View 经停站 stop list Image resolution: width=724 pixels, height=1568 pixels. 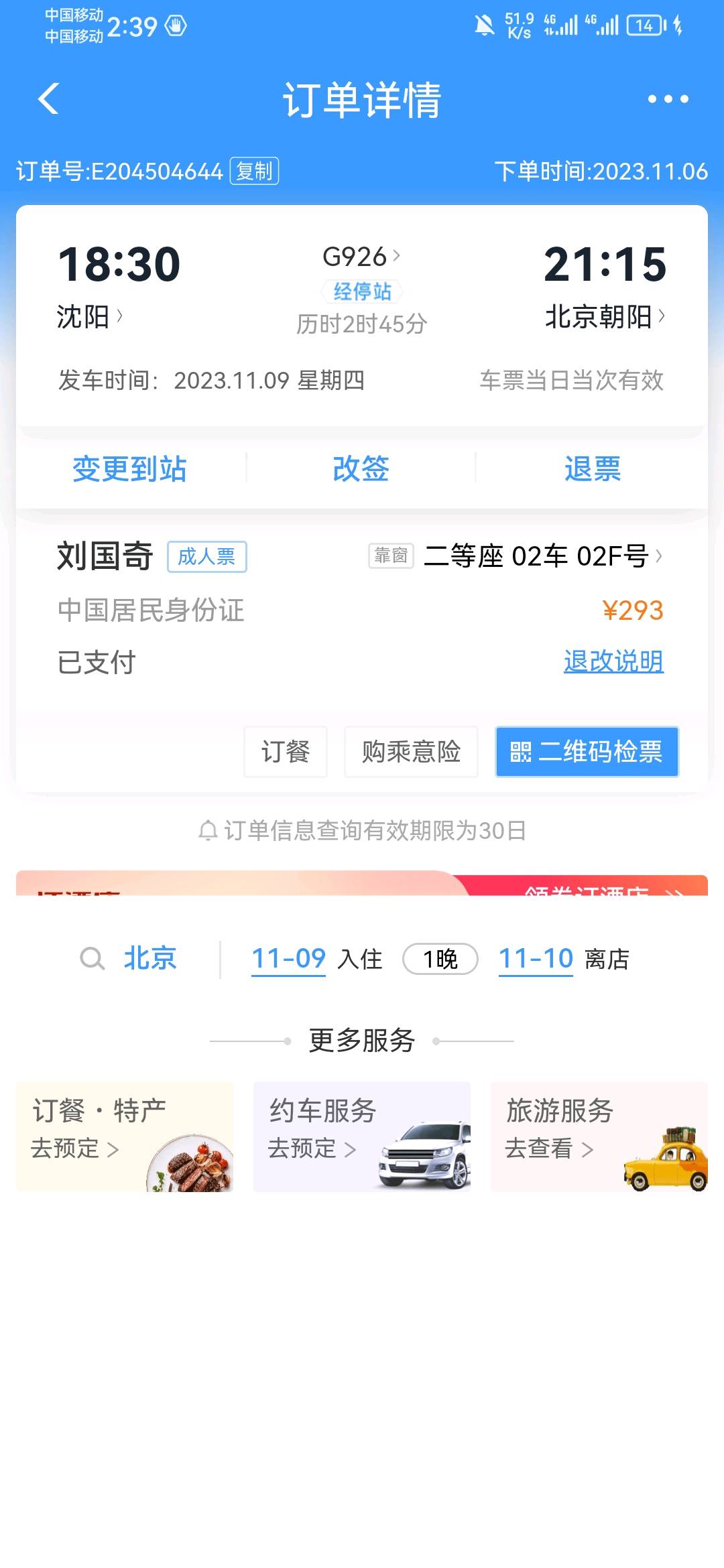coord(362,291)
